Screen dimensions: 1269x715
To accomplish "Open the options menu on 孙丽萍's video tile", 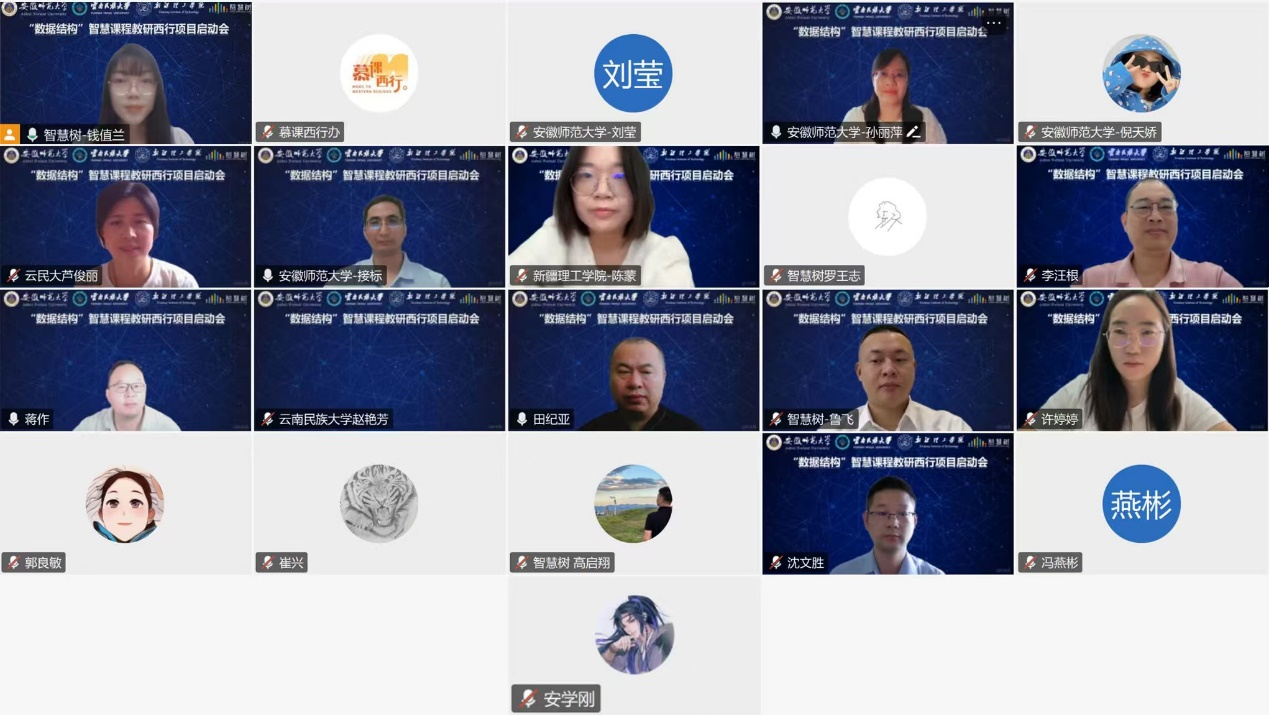I will (x=993, y=23).
